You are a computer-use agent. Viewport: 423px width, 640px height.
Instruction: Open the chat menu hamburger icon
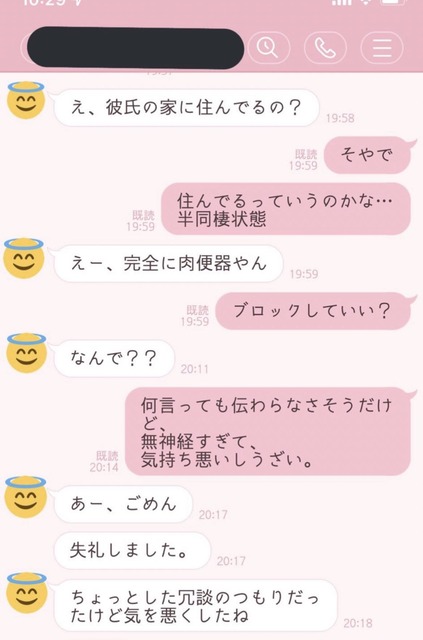[x=382, y=48]
